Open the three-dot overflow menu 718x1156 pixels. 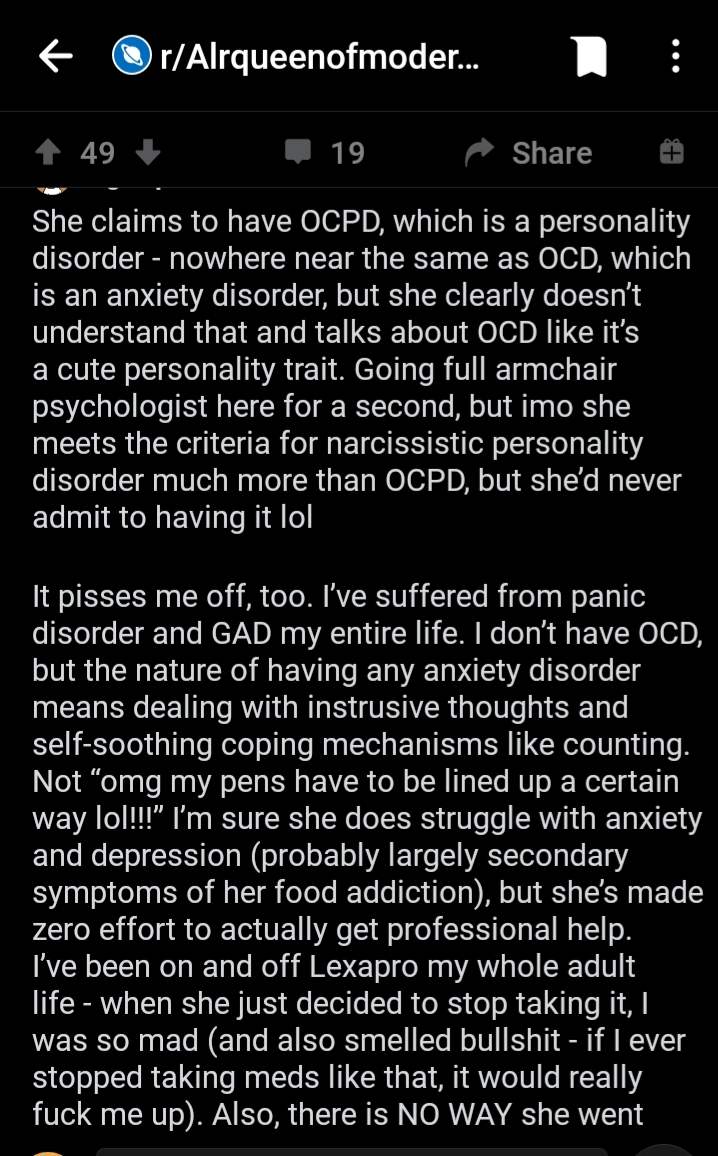coord(675,56)
